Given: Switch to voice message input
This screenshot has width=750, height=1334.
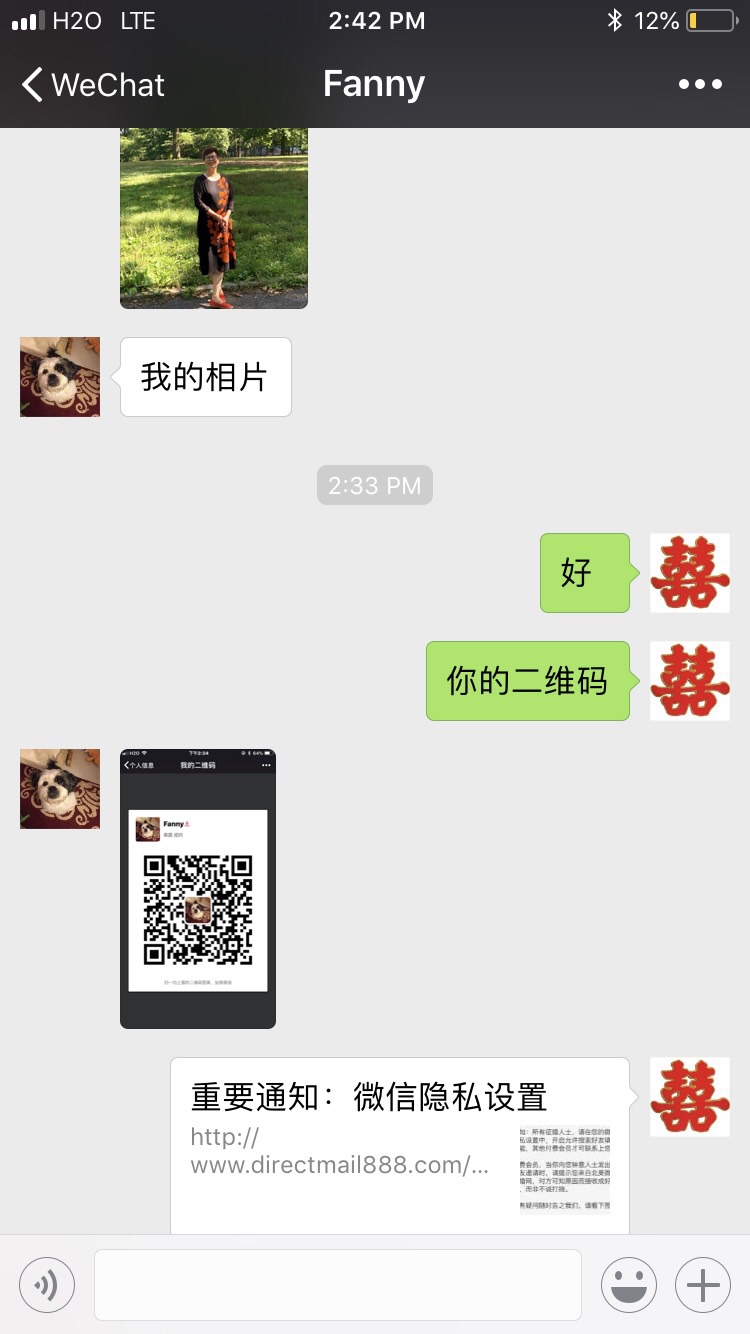Looking at the screenshot, I should pos(47,1284).
